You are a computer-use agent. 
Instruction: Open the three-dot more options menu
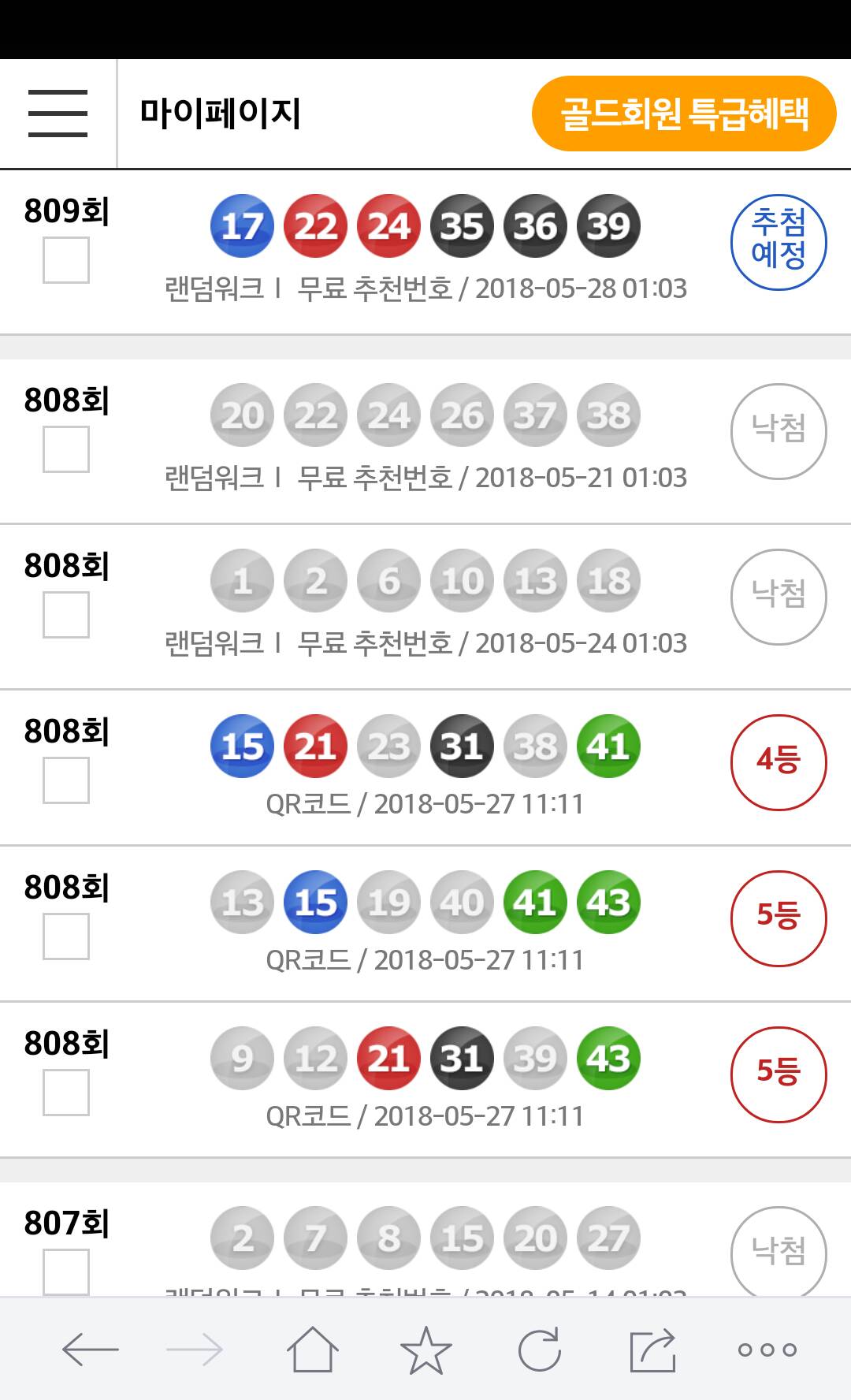[x=767, y=1350]
